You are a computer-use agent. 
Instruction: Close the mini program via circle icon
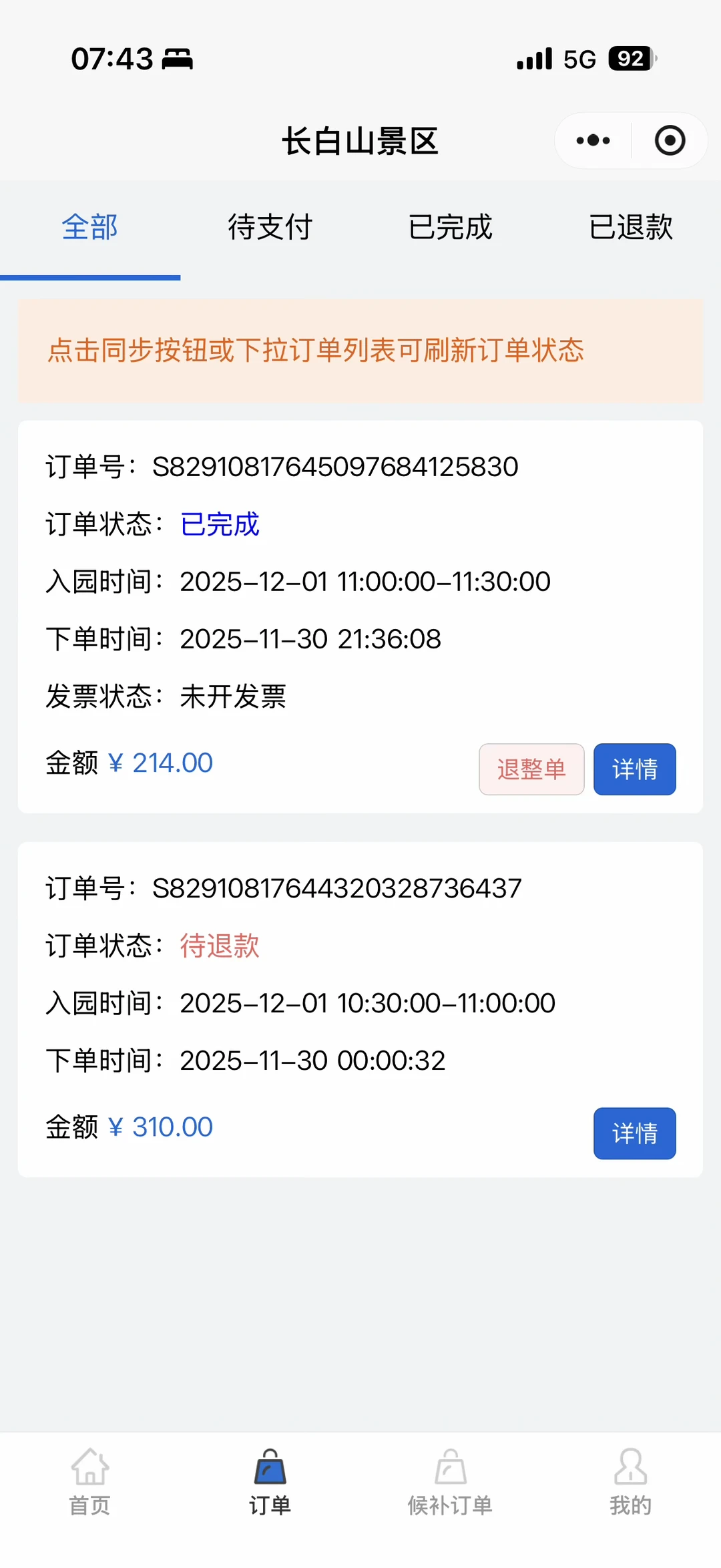(670, 141)
